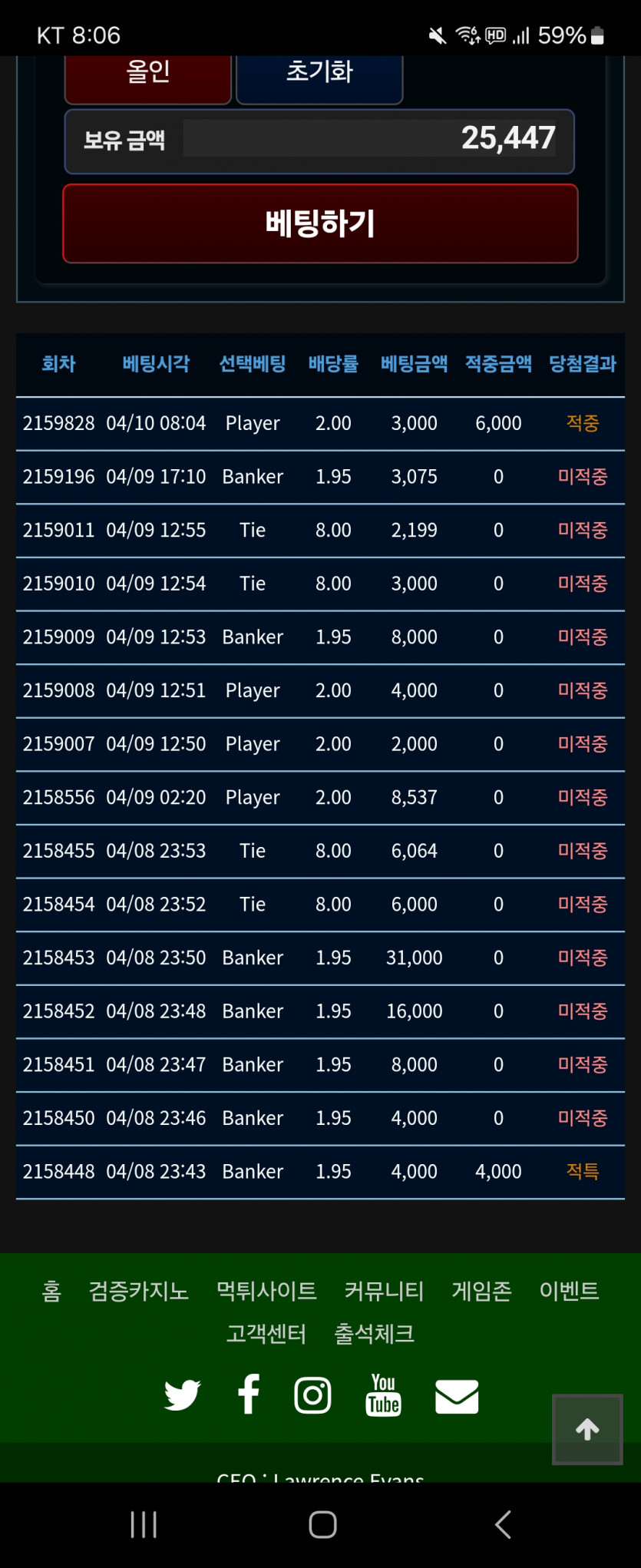Open the YouTube icon link
Viewport: 641px width, 1568px height.
tap(383, 1395)
